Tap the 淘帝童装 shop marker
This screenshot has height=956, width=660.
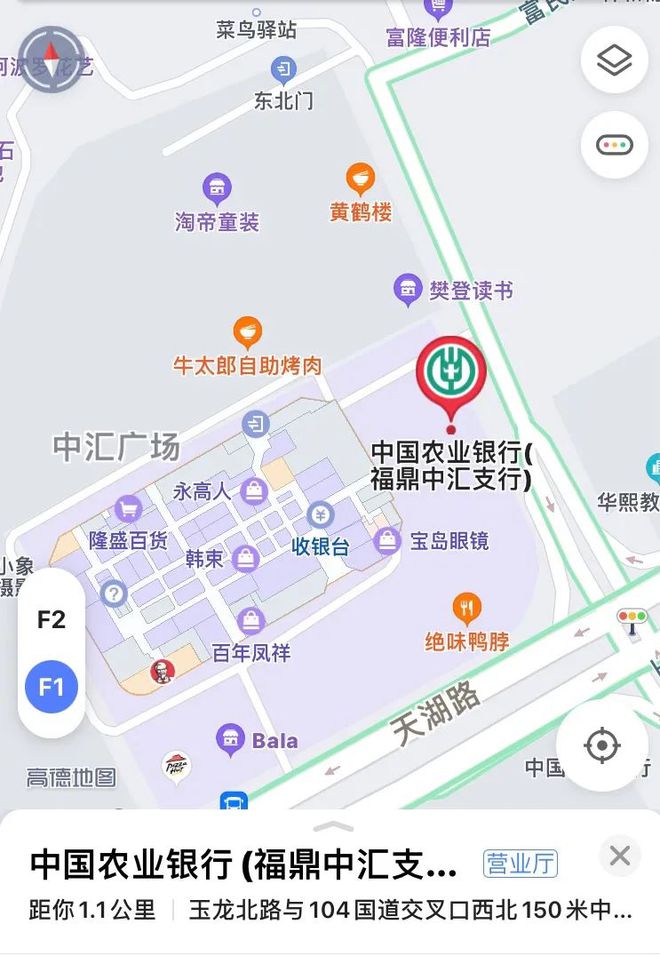click(217, 189)
